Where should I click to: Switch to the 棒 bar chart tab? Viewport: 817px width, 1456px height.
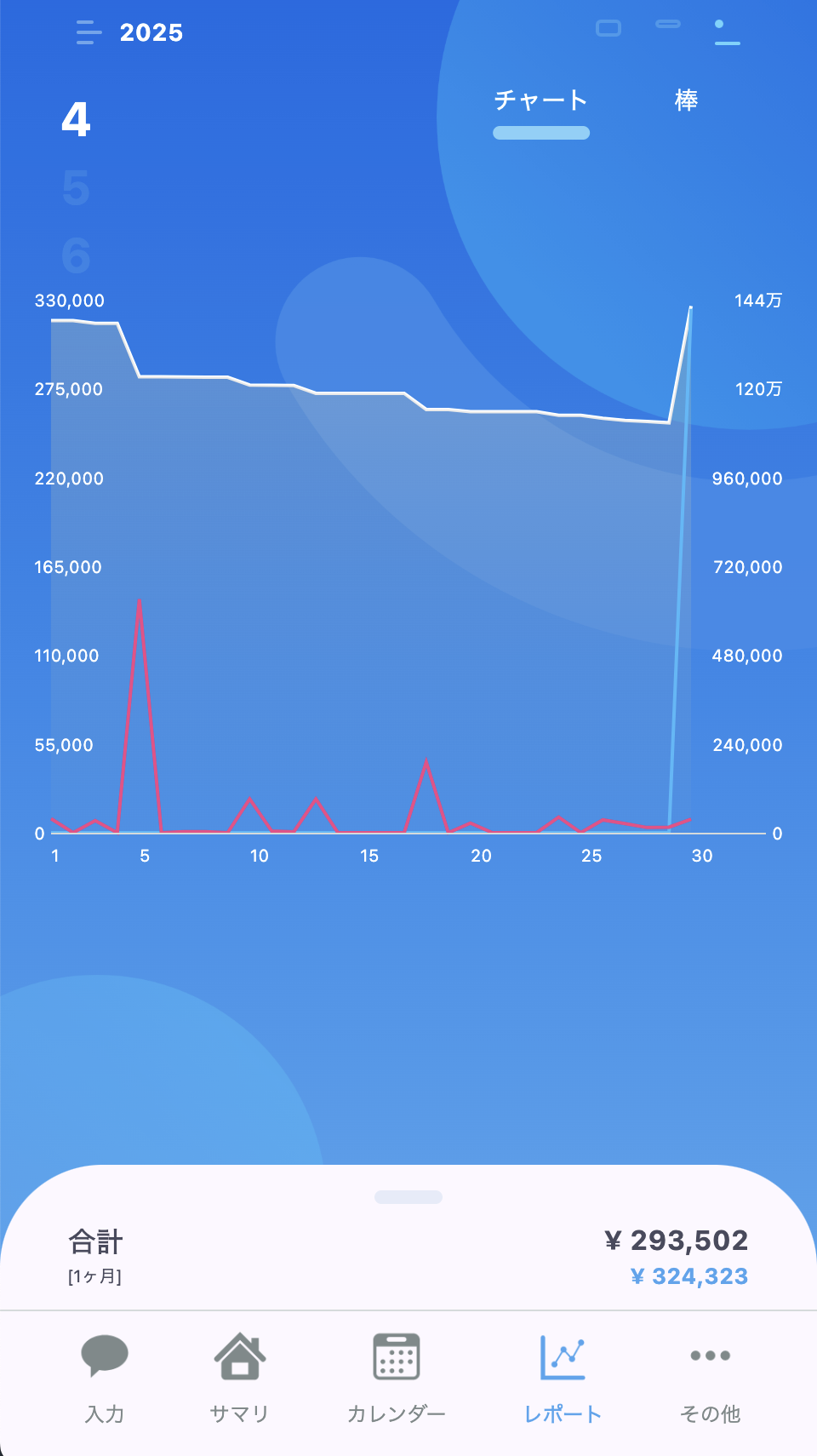coord(686,100)
